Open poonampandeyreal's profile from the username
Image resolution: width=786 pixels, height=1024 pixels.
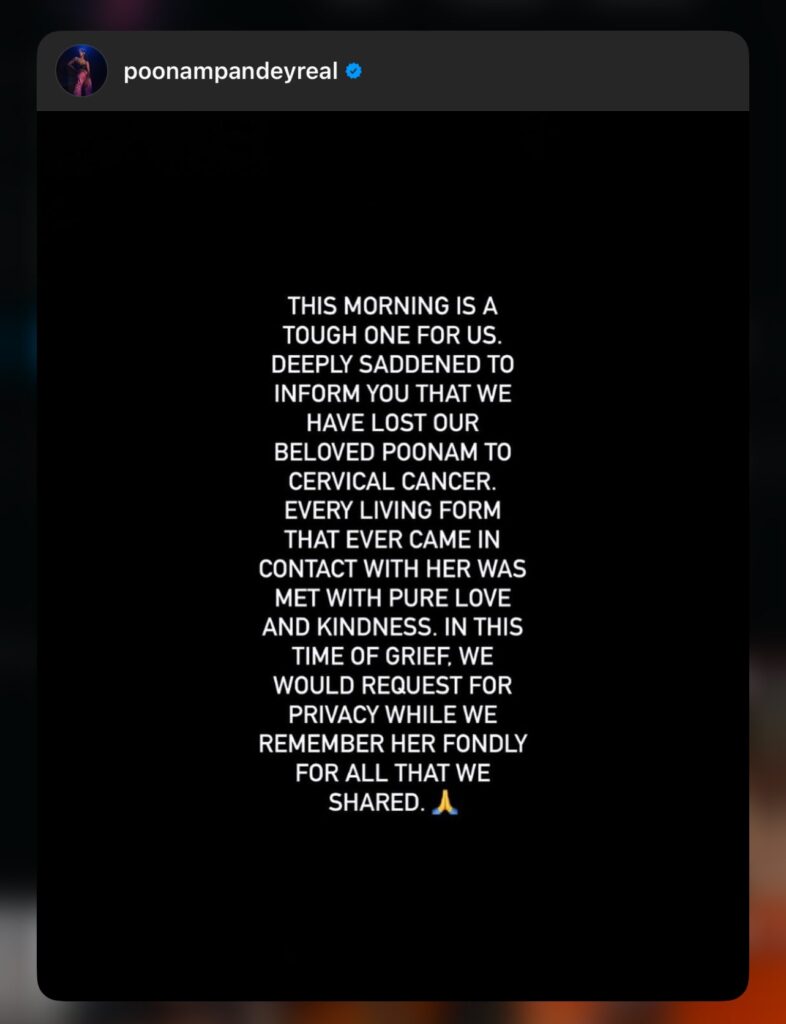(230, 71)
